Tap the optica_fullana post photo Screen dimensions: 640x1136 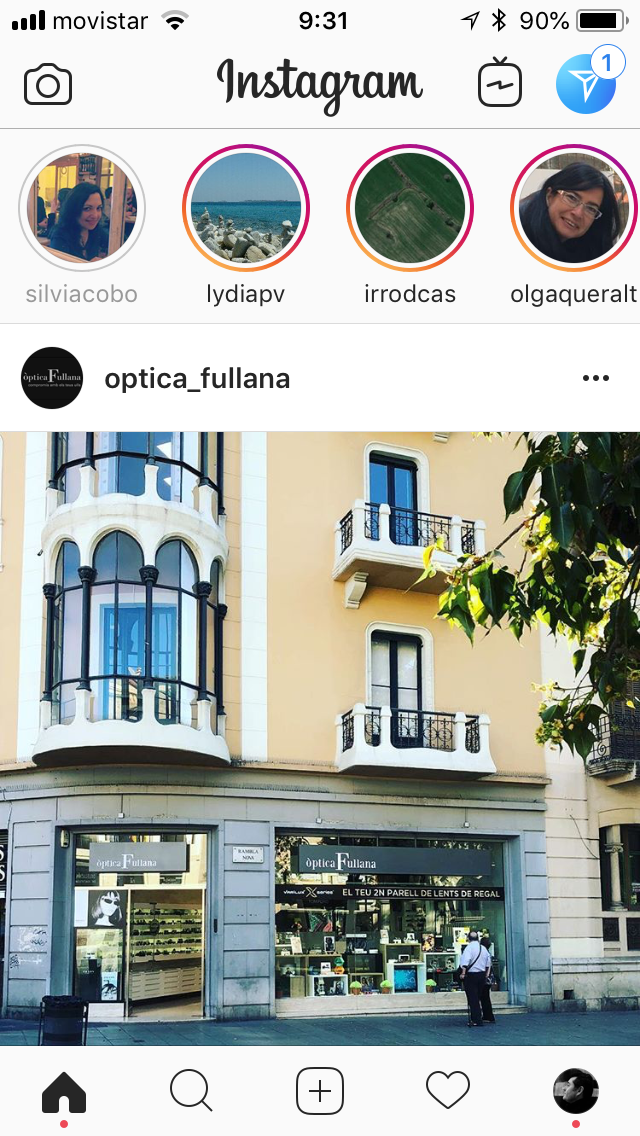coord(320,738)
